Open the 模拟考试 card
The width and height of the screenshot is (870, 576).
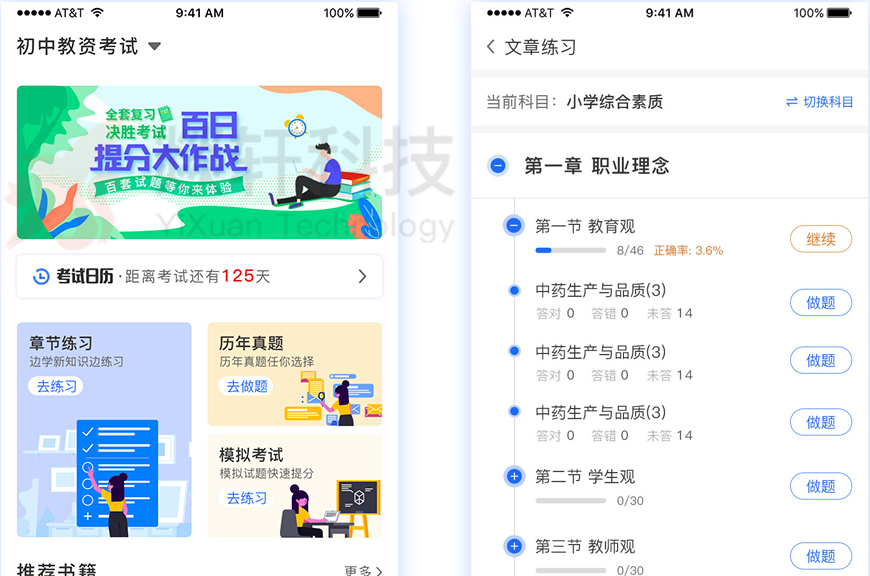(x=294, y=486)
